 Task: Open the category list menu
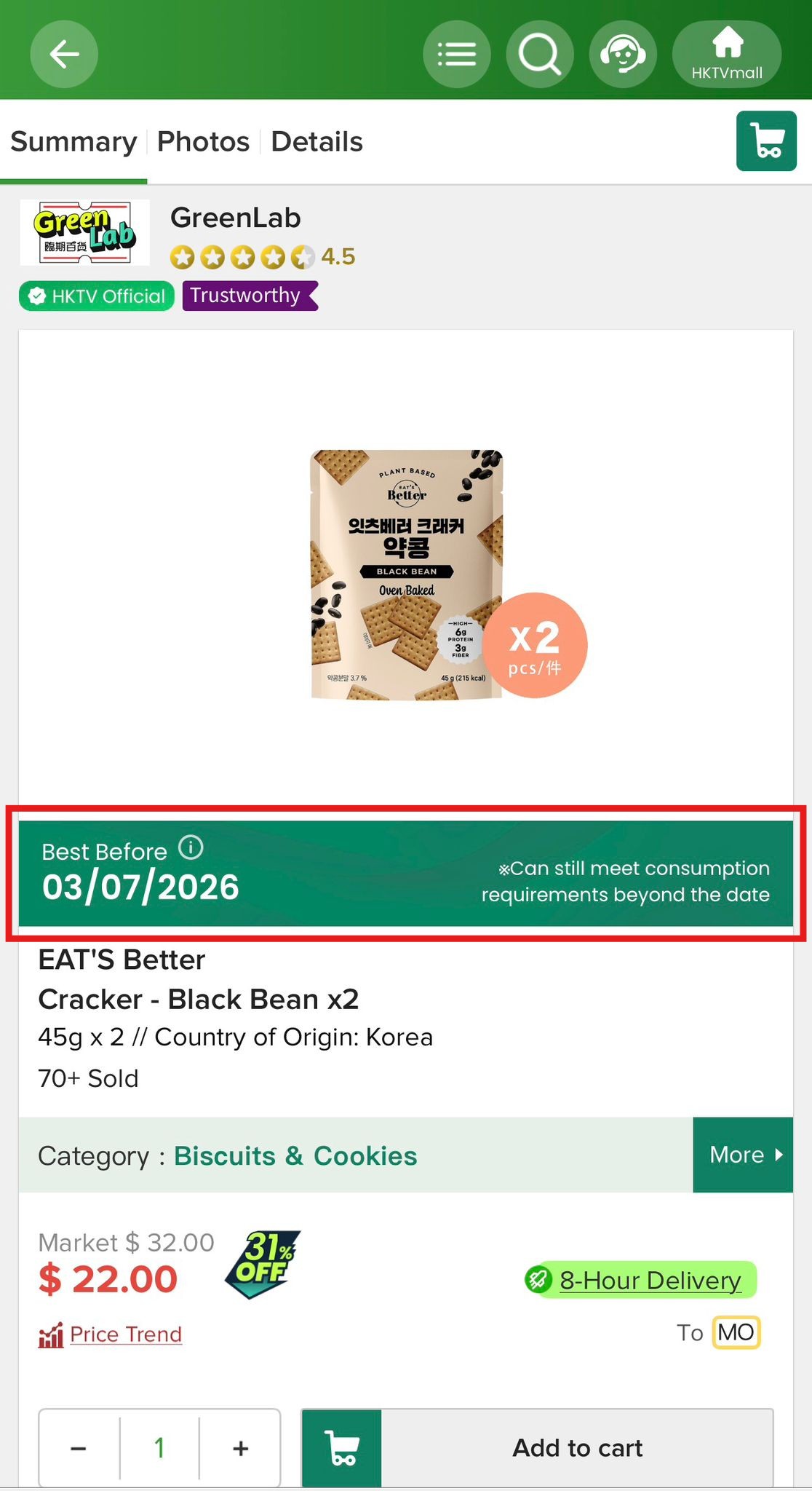[457, 54]
